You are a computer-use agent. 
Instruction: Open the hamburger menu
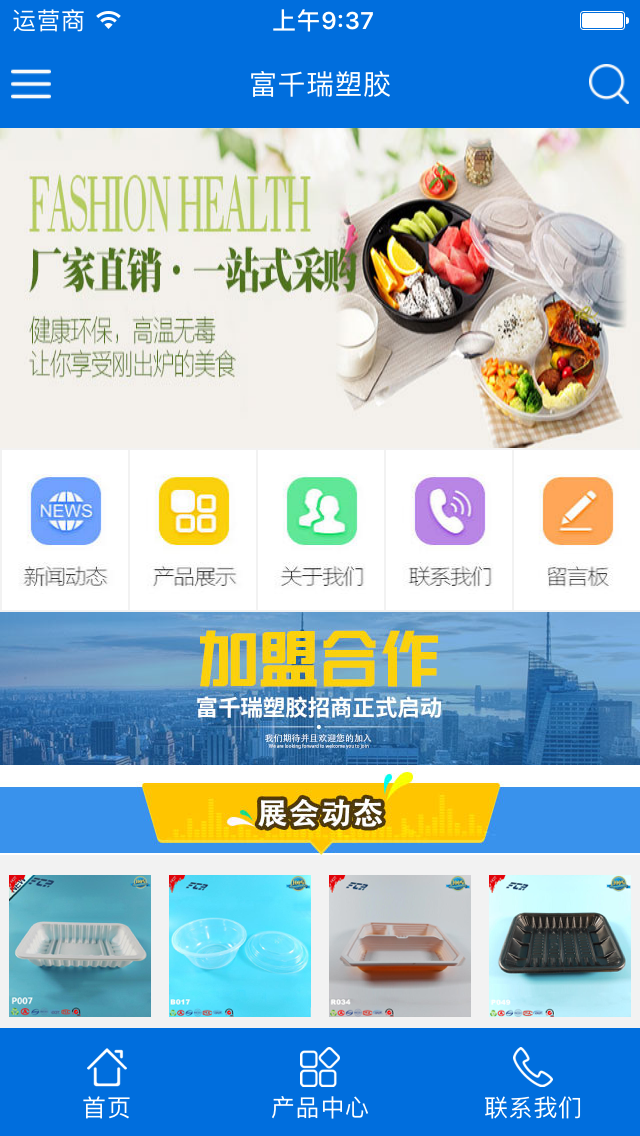coord(30,84)
